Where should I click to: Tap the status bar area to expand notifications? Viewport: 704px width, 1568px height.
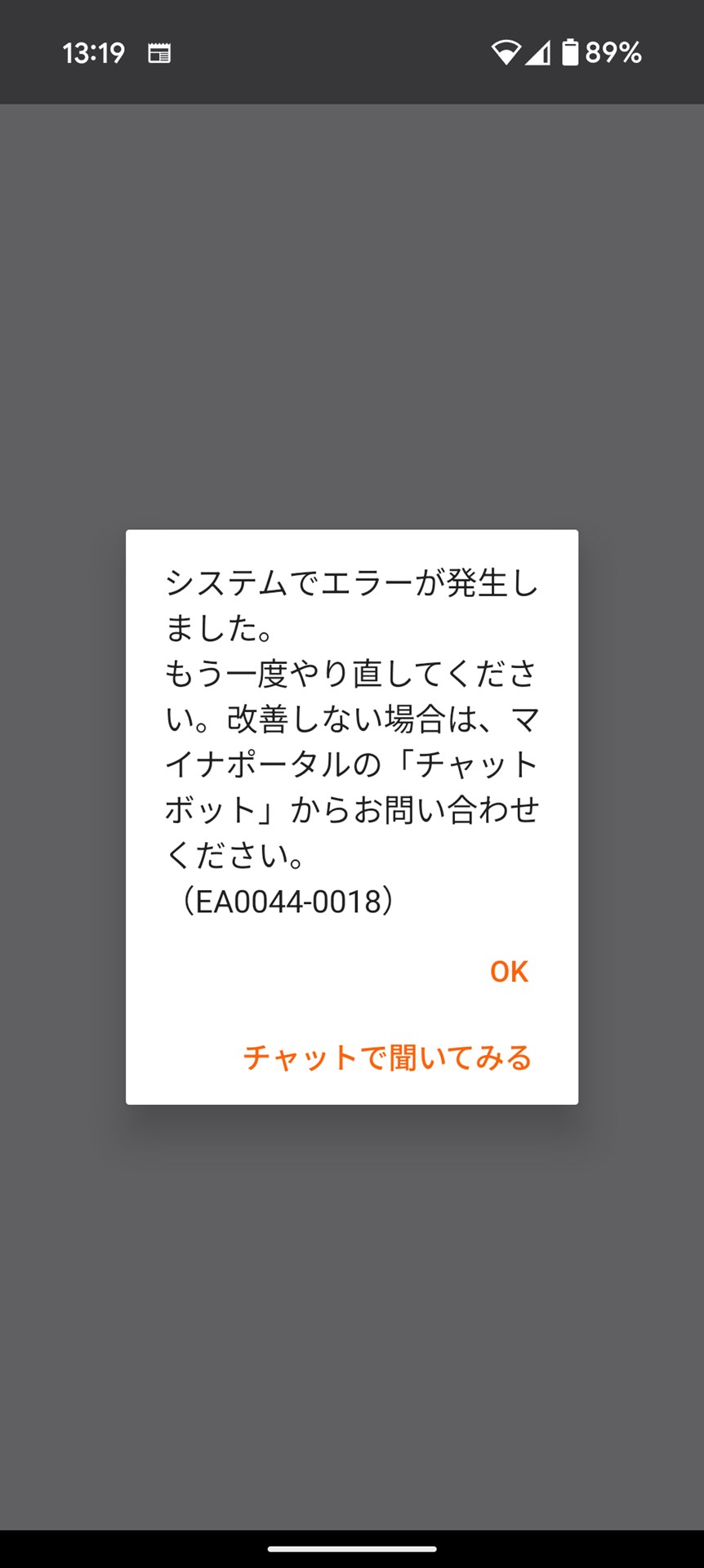coord(352,52)
